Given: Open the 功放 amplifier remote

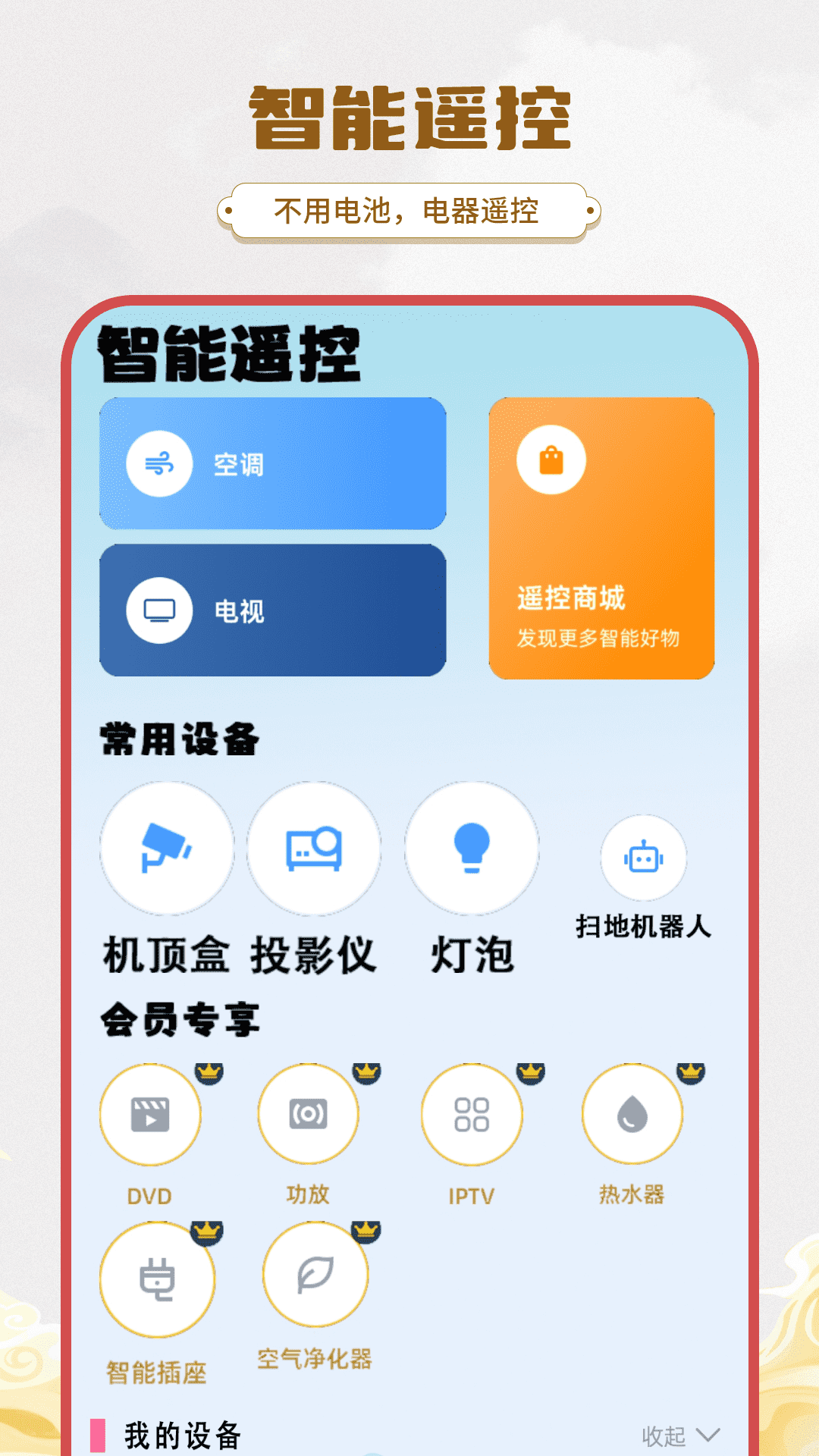Looking at the screenshot, I should [x=308, y=1113].
